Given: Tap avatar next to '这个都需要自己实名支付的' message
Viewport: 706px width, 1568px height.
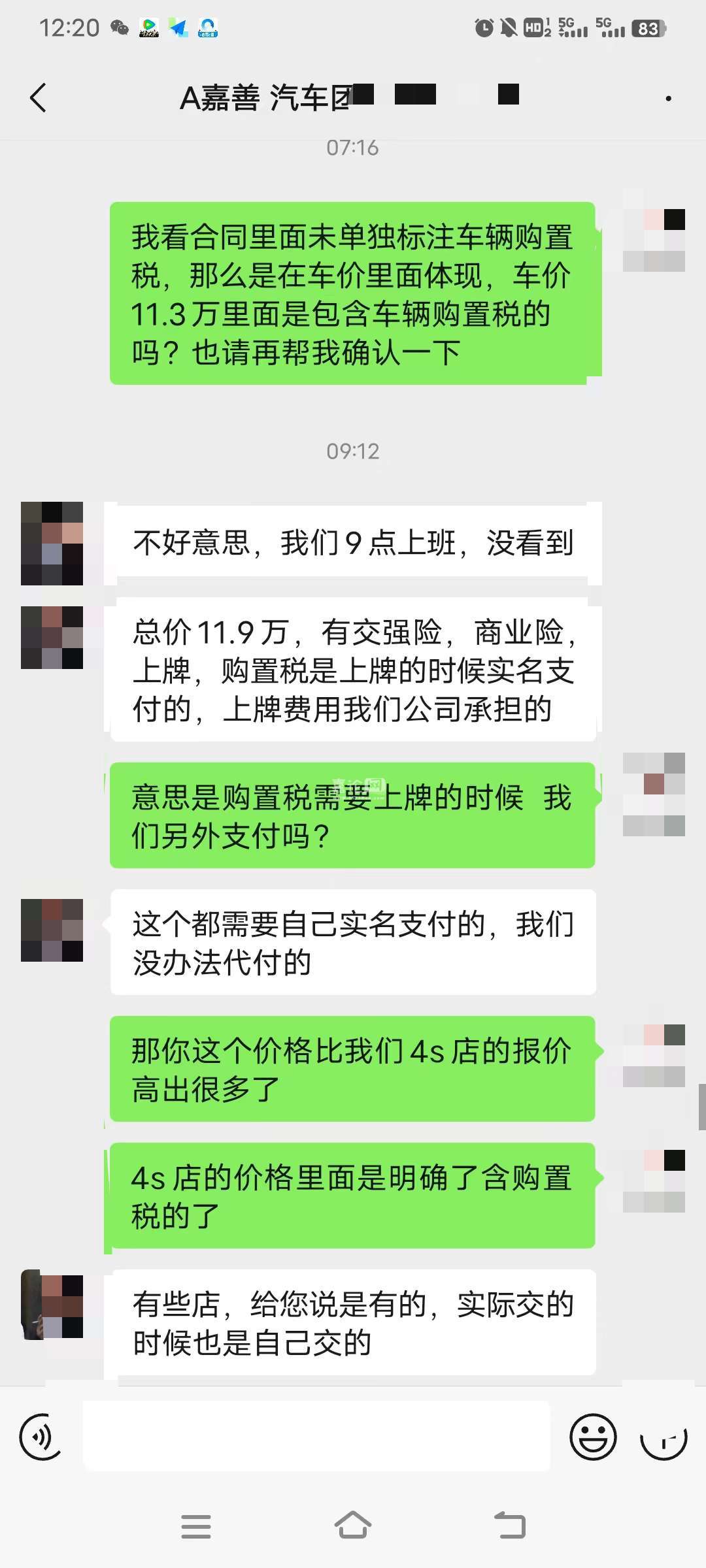Looking at the screenshot, I should [52, 930].
